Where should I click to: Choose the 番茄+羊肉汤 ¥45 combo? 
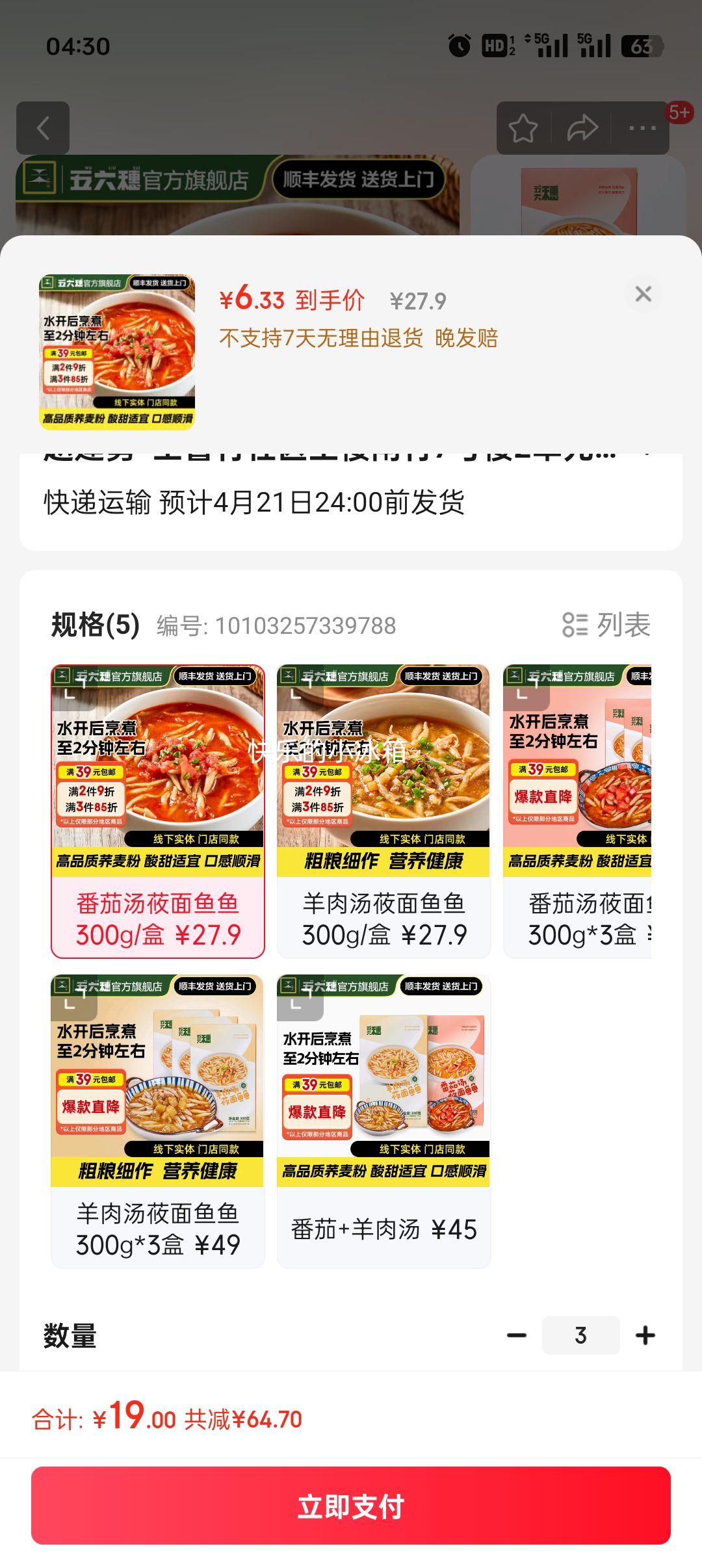coord(383,1121)
